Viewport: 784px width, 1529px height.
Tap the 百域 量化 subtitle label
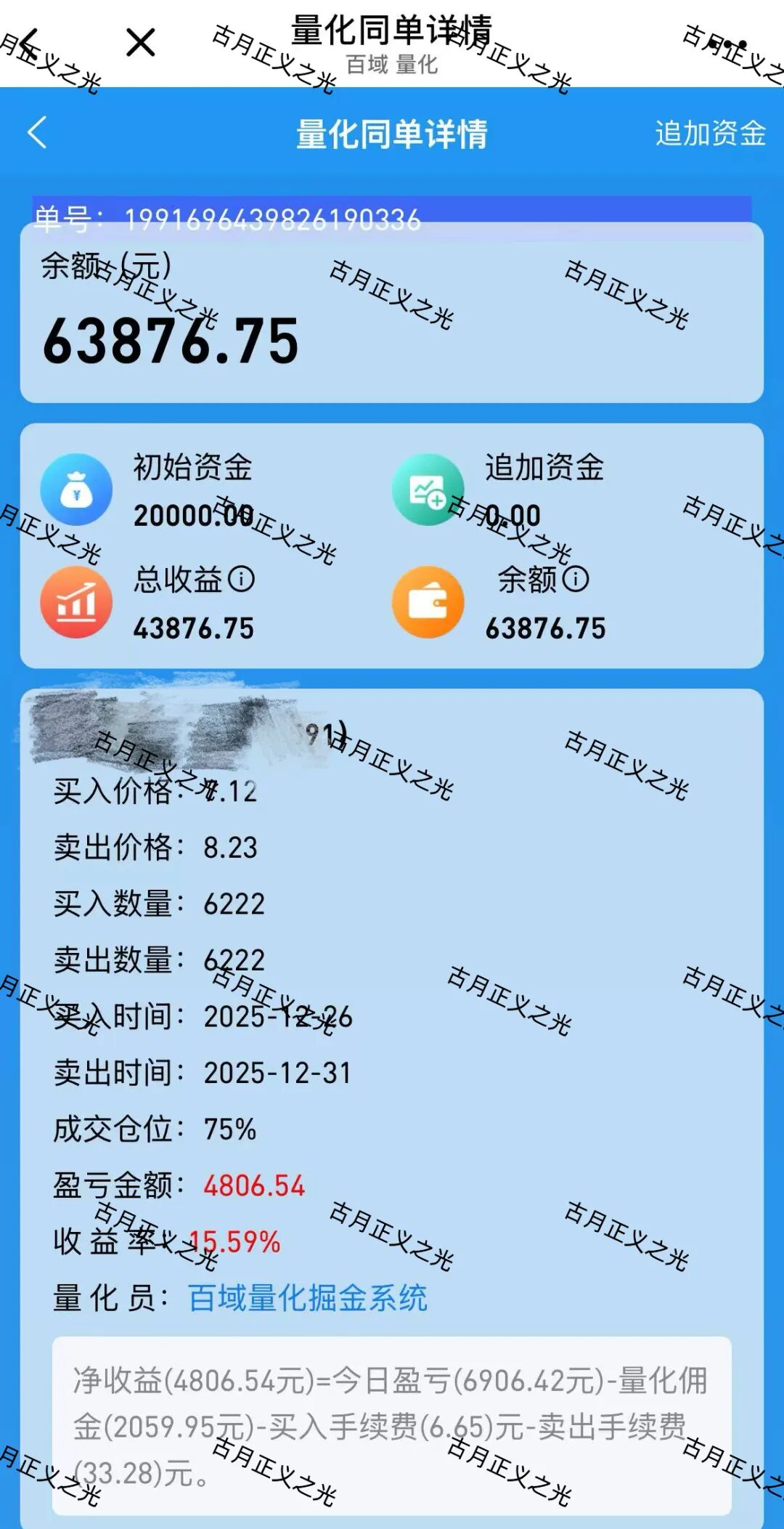[x=392, y=65]
